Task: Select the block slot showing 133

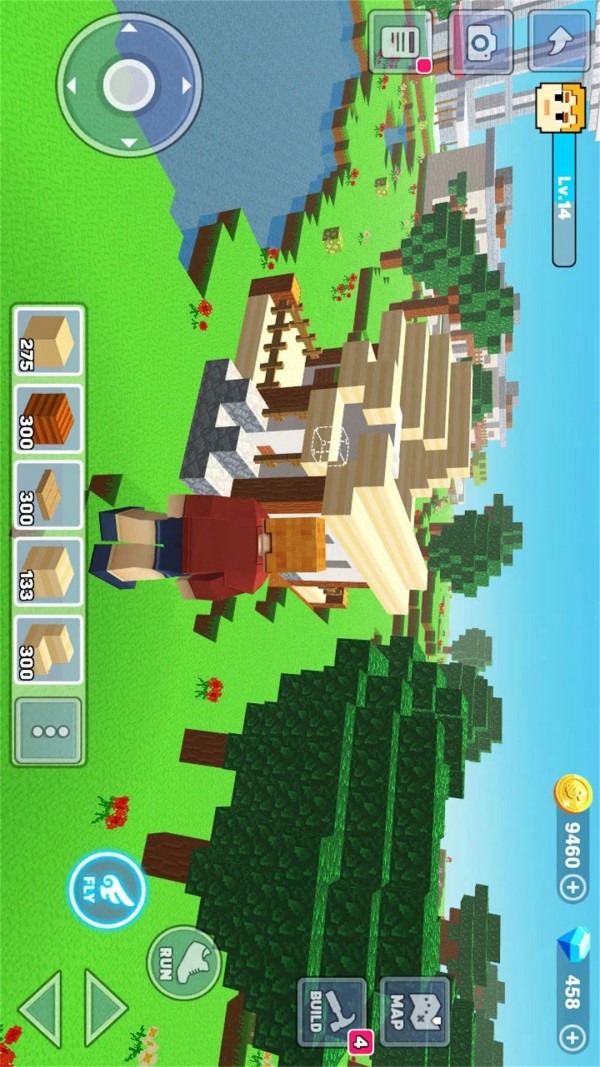Action: tap(48, 572)
